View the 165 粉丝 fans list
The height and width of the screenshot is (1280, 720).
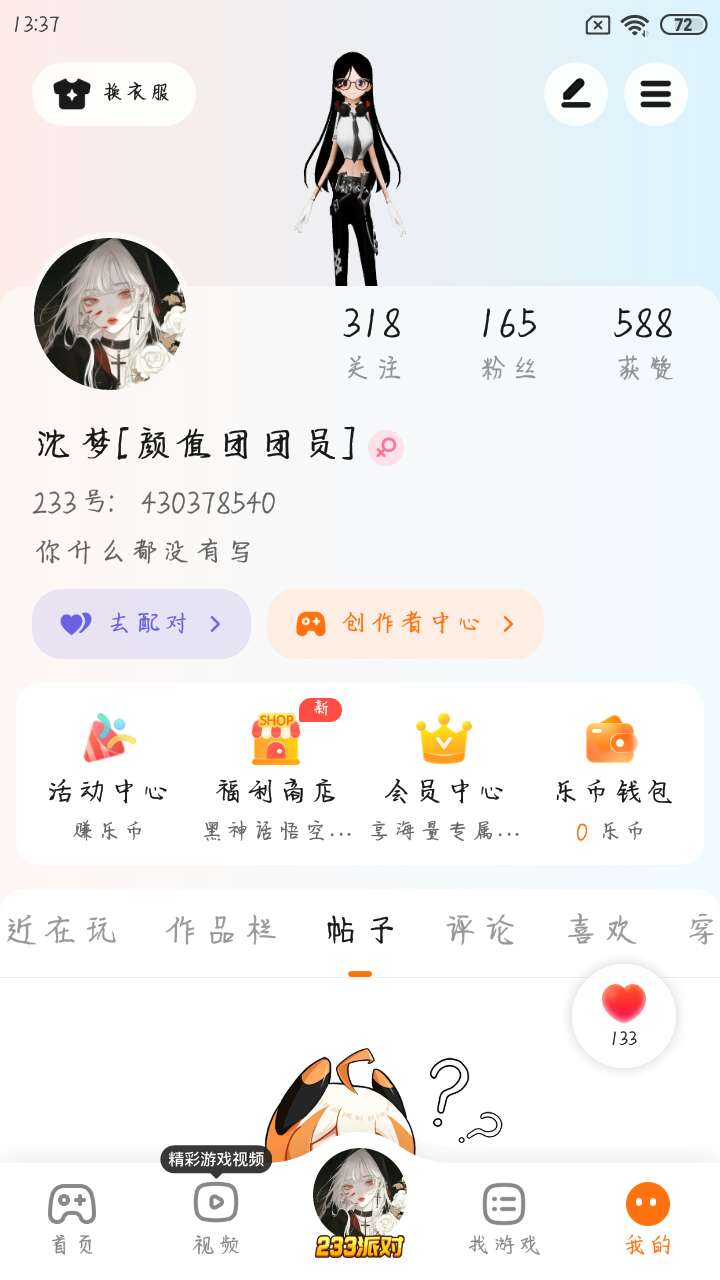(508, 342)
